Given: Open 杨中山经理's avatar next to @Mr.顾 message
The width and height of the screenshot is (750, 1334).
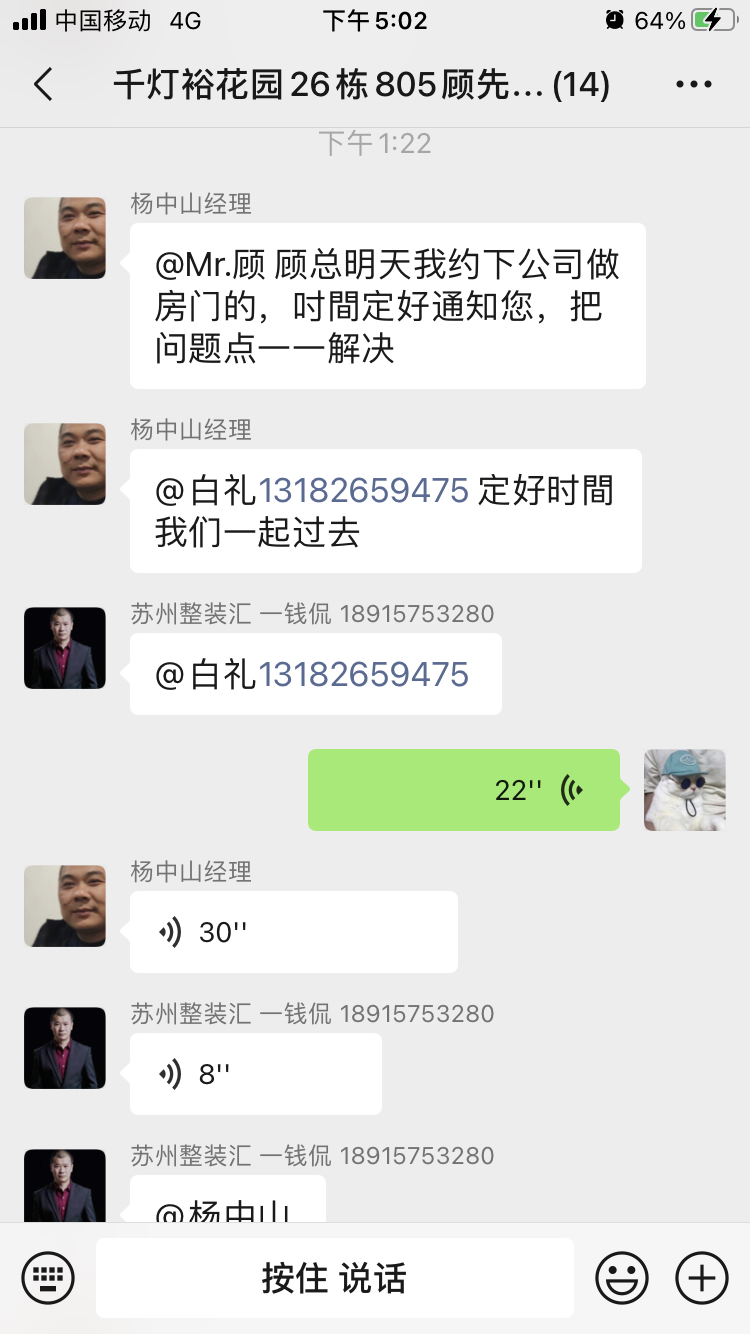Looking at the screenshot, I should 65,238.
